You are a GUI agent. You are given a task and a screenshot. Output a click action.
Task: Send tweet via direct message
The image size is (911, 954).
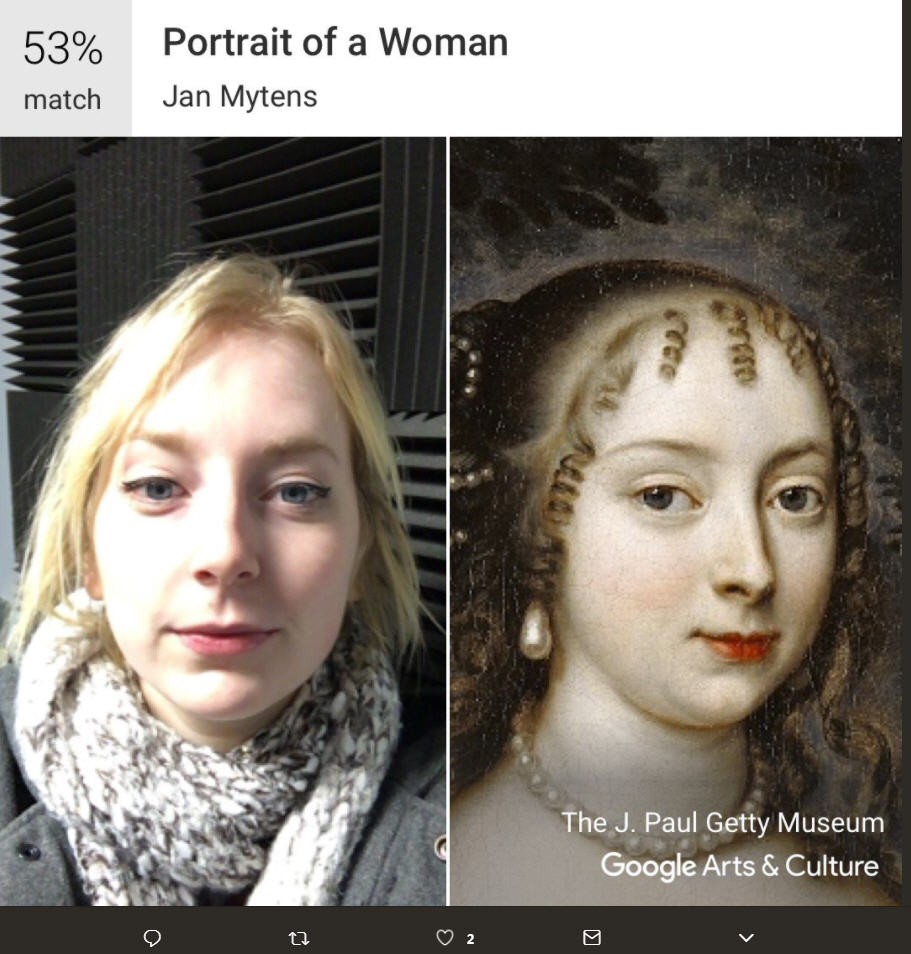(x=592, y=937)
